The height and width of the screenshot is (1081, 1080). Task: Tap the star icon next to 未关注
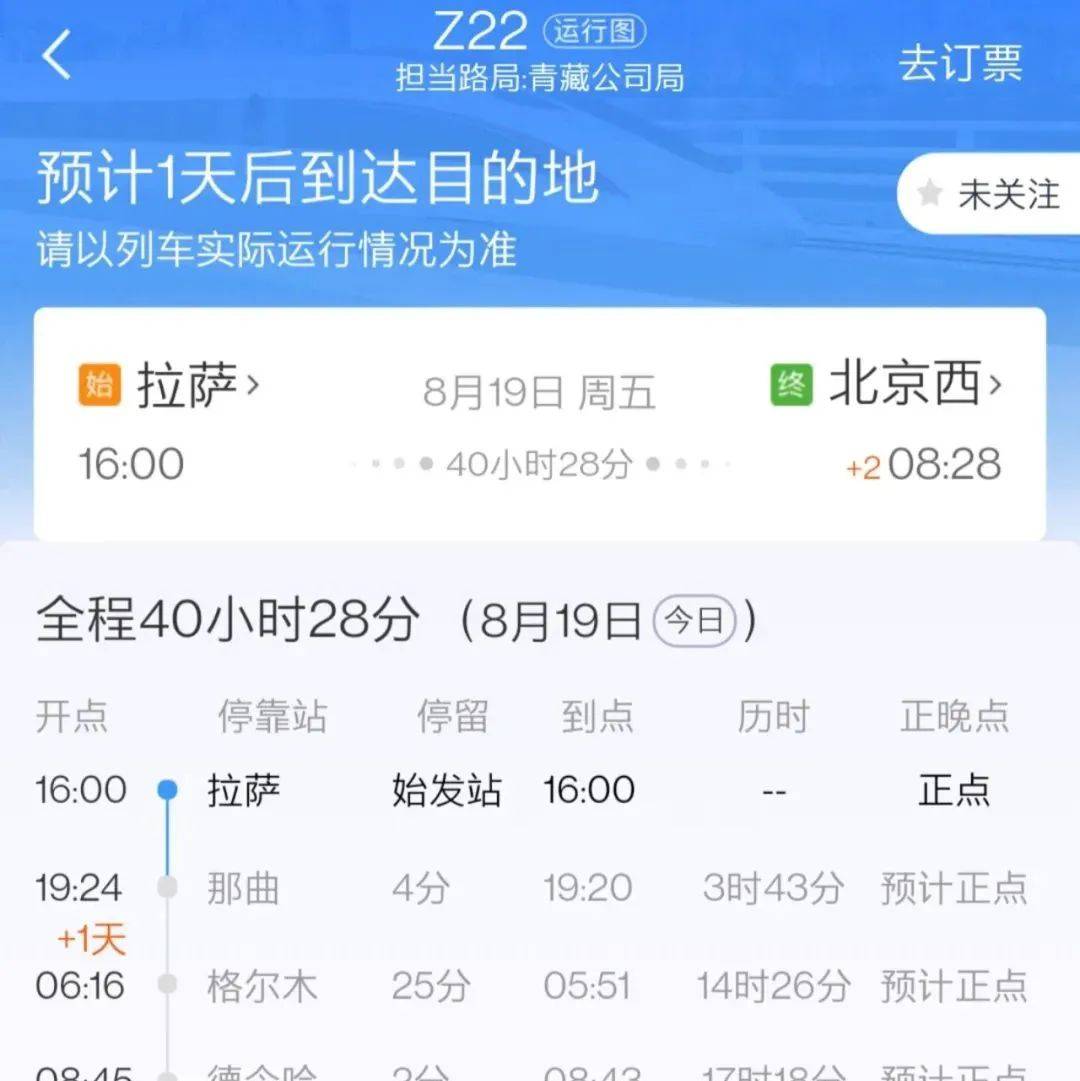pos(931,194)
